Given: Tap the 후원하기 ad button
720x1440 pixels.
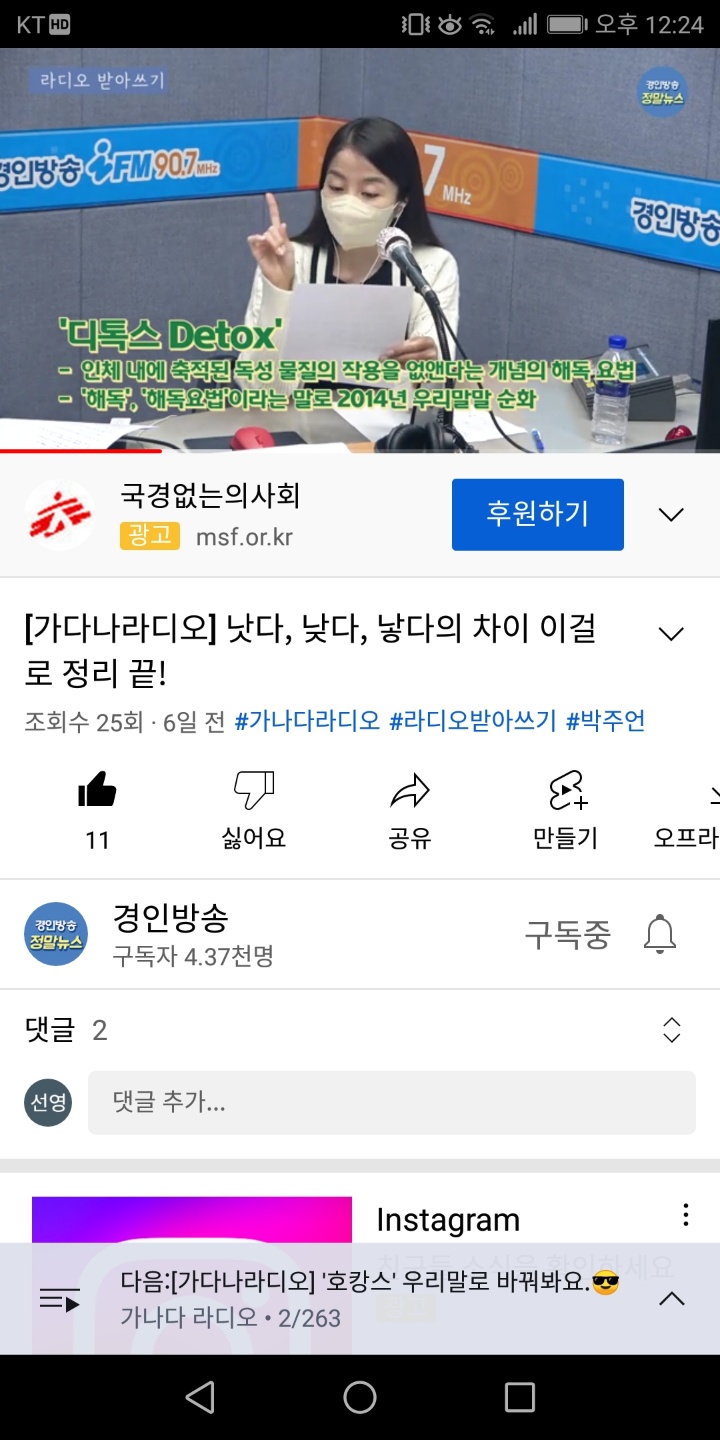Looking at the screenshot, I should (537, 514).
